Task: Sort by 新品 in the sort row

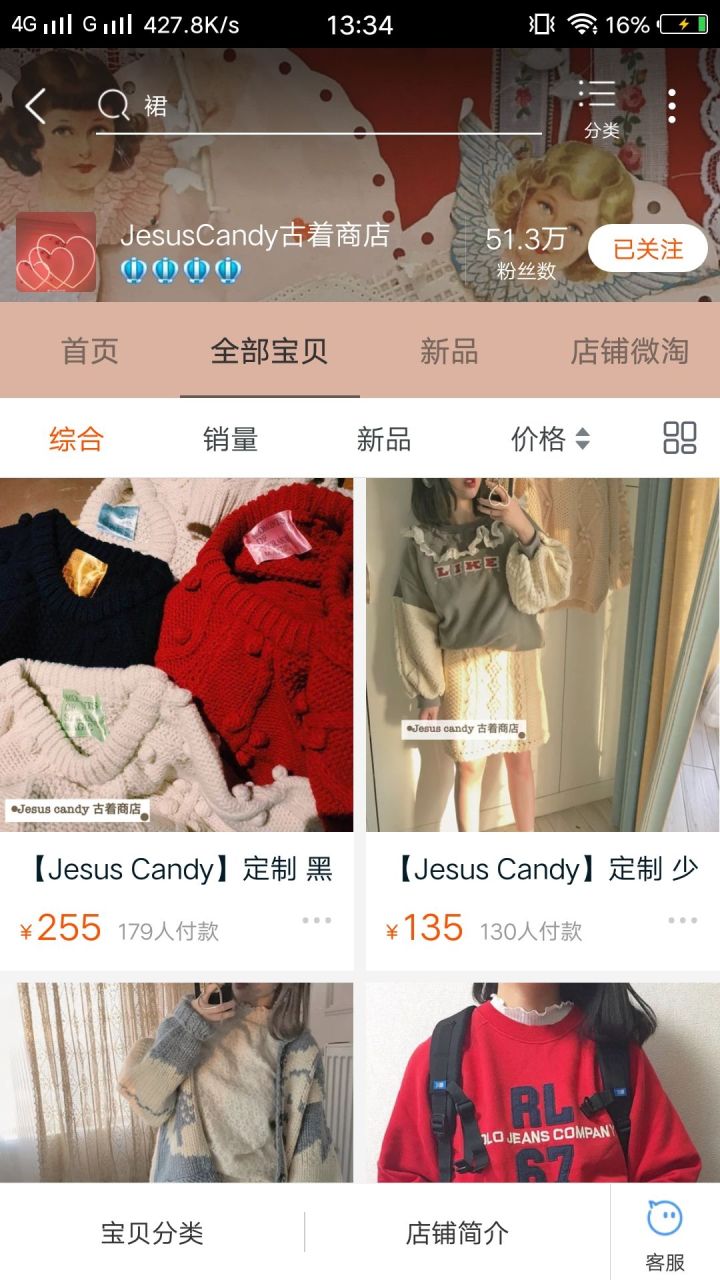Action: coord(384,438)
